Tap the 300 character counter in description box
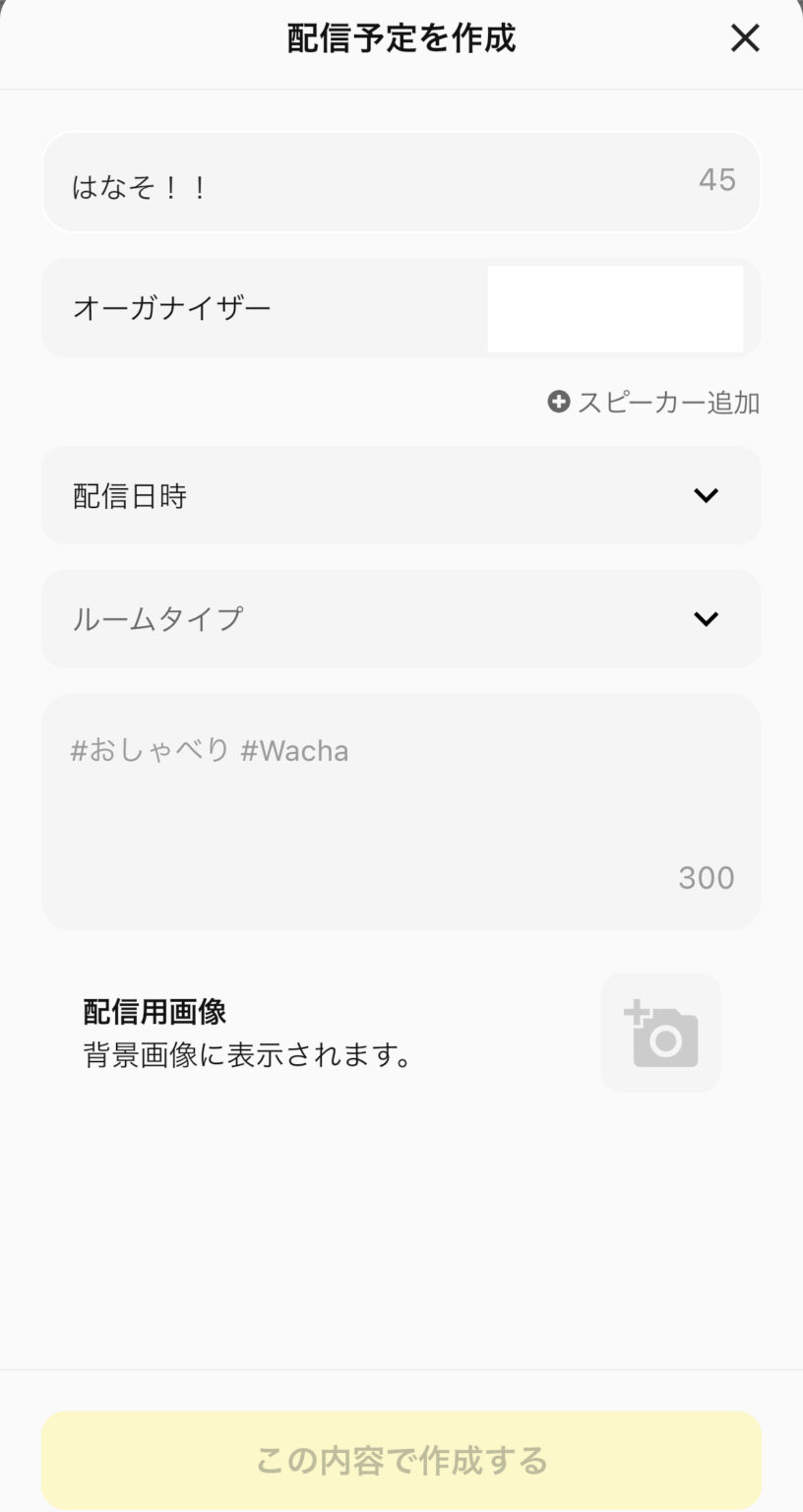 pos(706,877)
